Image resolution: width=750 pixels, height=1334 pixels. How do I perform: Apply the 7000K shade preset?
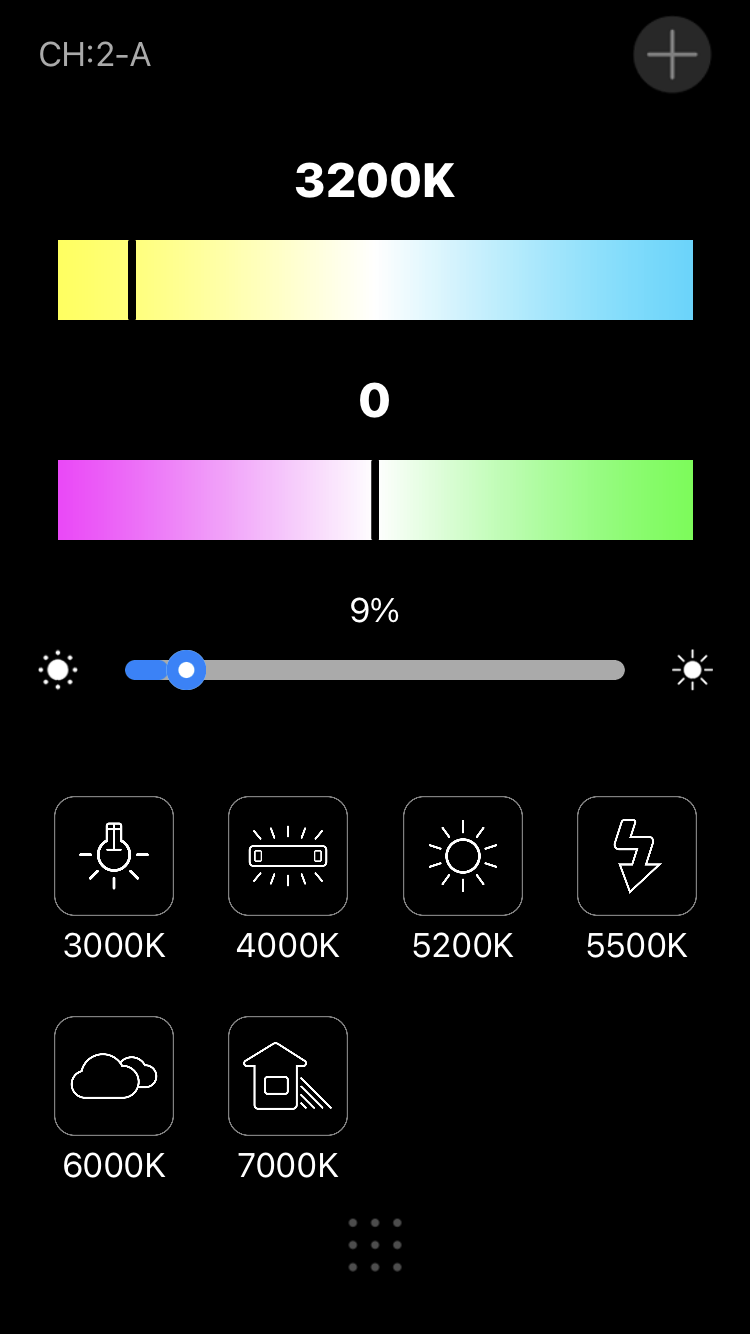(288, 1076)
